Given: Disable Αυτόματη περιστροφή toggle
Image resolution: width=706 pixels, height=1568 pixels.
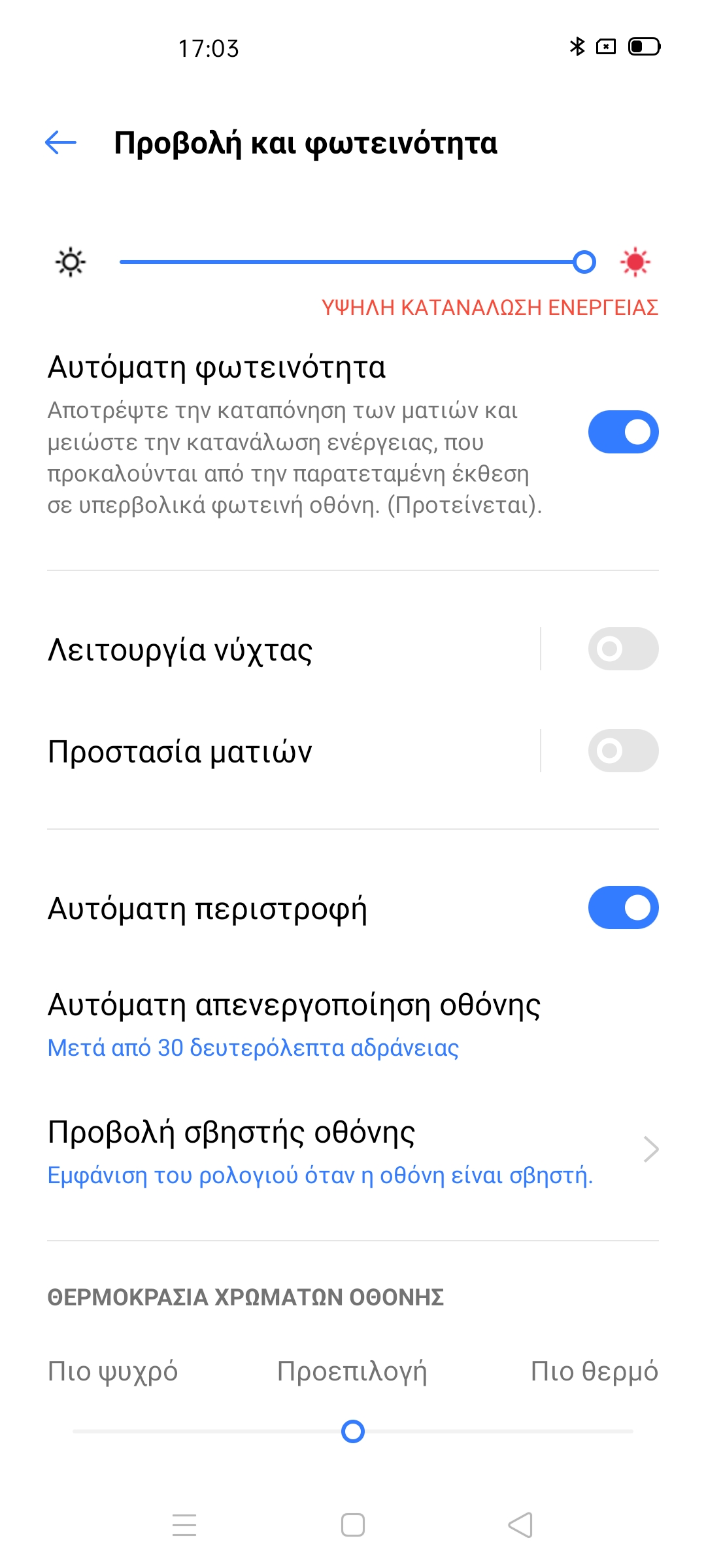Looking at the screenshot, I should (x=623, y=907).
